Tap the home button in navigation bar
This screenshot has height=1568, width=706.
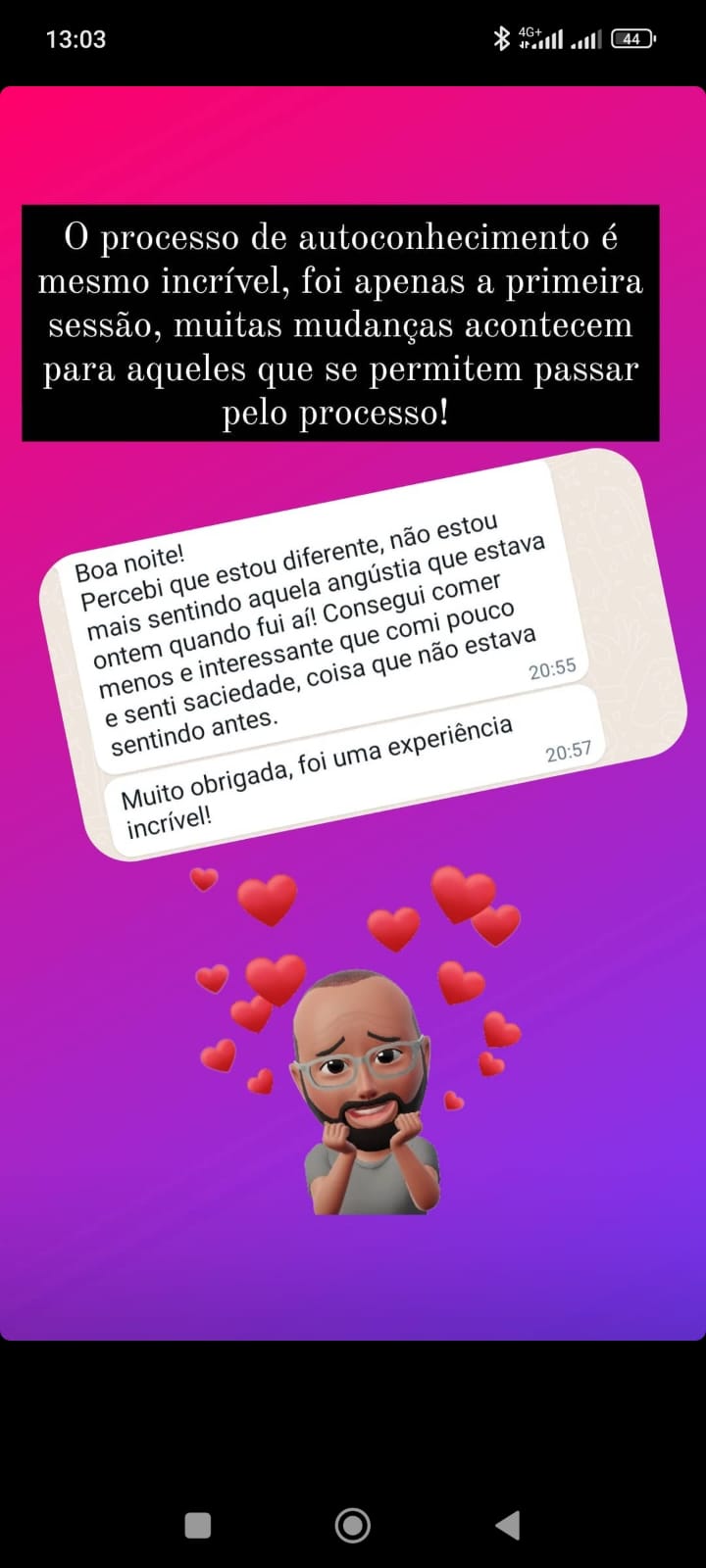click(352, 1525)
